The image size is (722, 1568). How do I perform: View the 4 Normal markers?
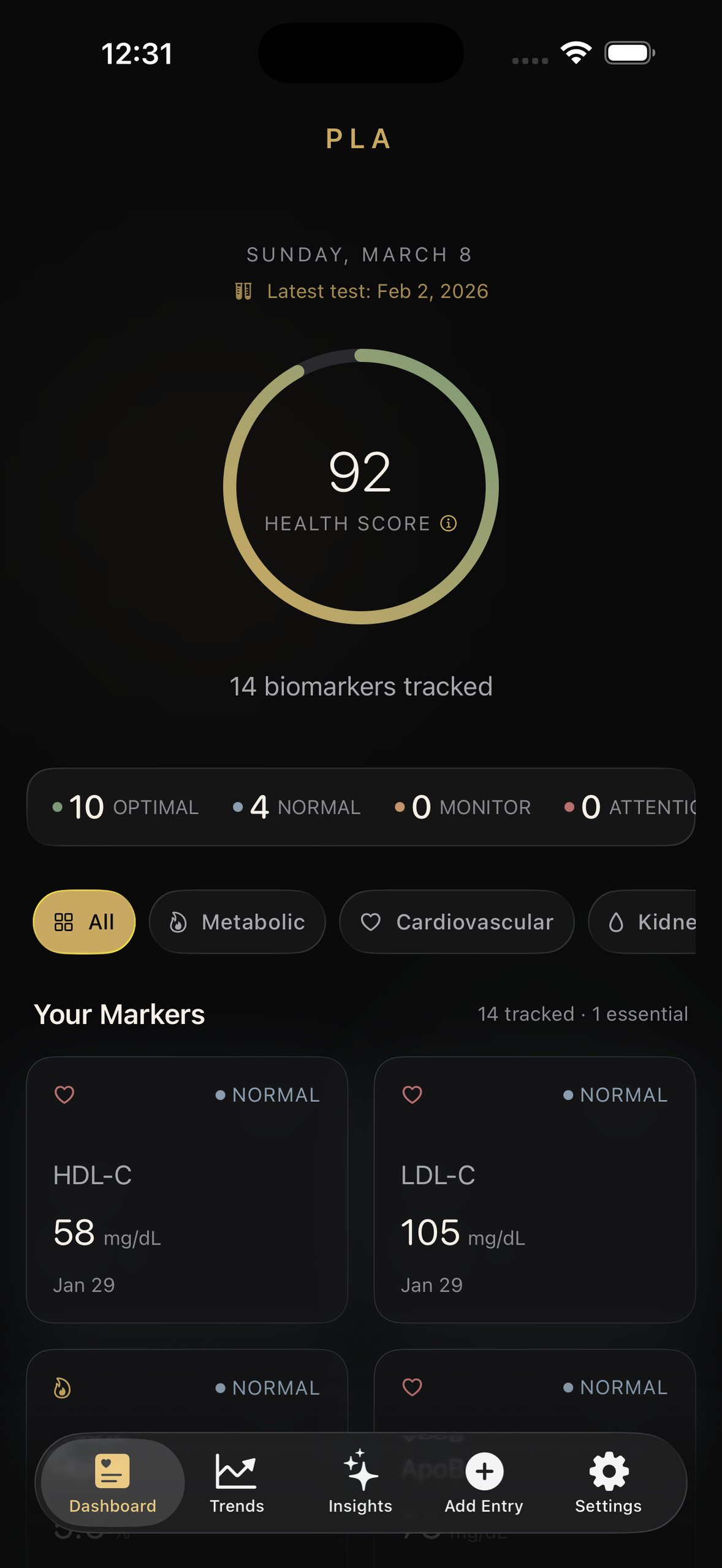point(297,807)
